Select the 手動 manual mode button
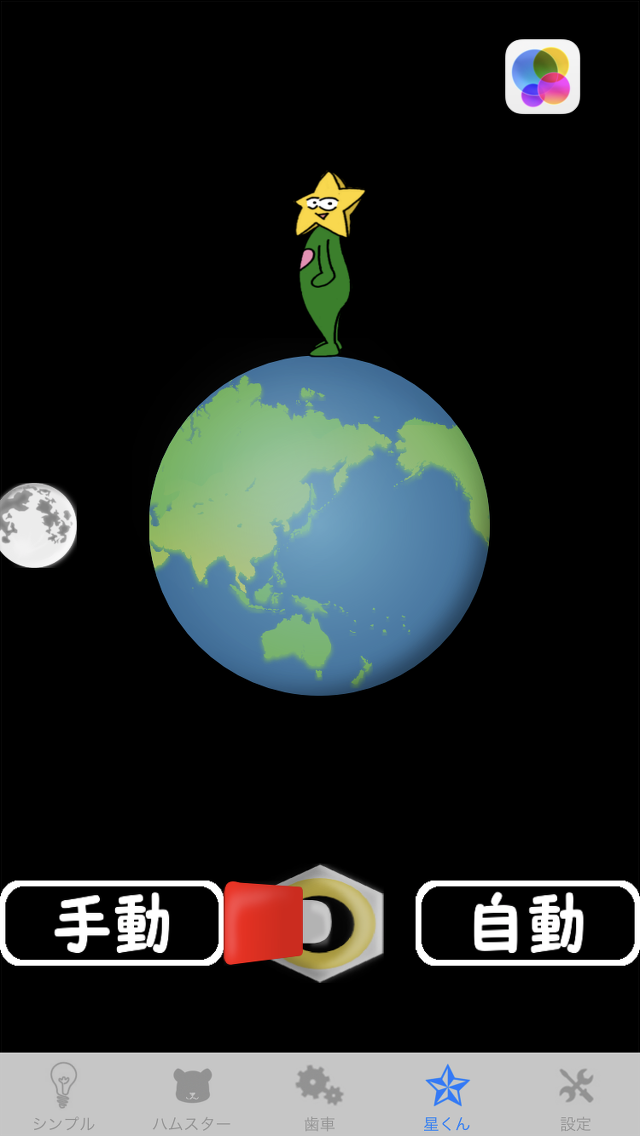 (111, 923)
